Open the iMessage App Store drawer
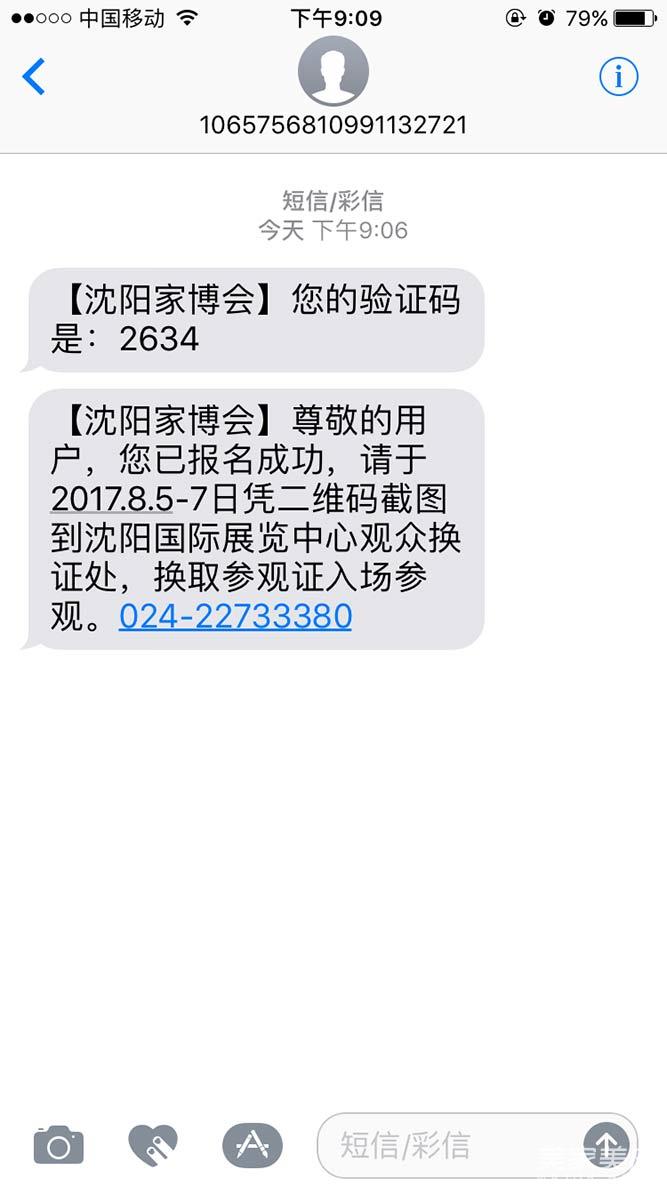 point(252,1144)
